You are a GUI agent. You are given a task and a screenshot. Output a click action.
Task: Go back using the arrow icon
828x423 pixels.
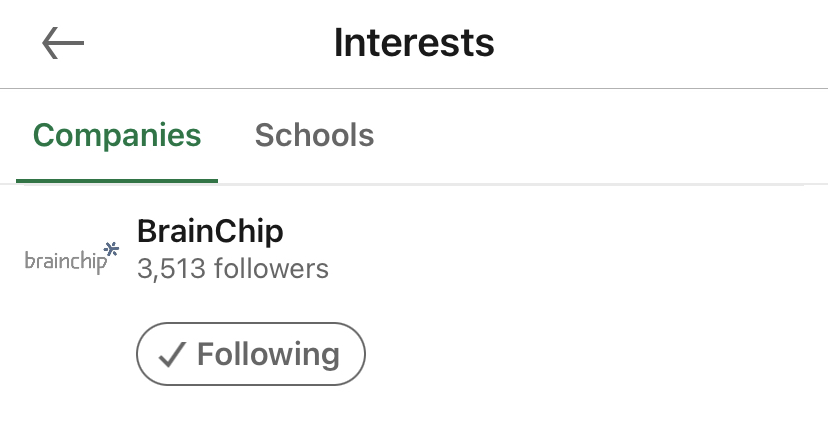tap(63, 43)
